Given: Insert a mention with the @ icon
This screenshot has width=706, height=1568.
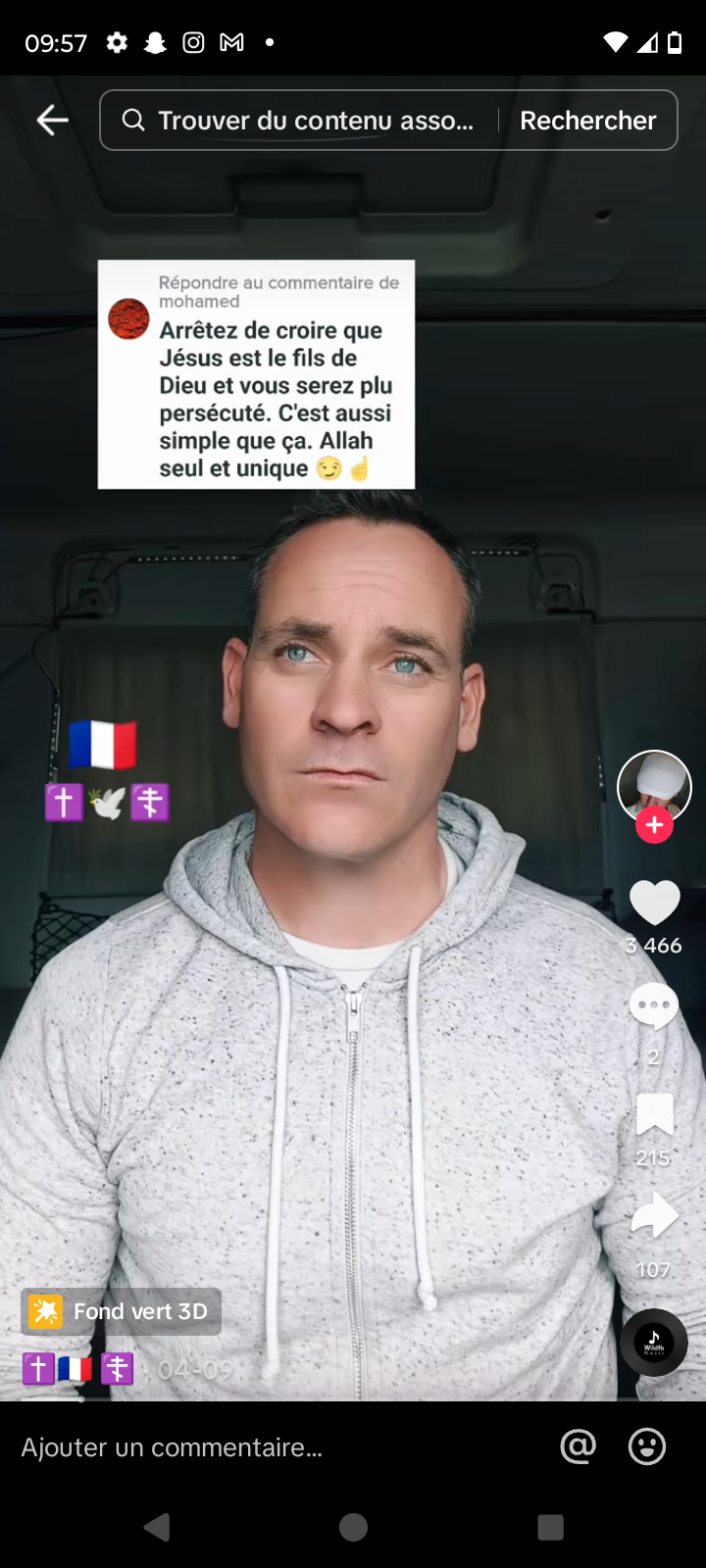Looking at the screenshot, I should pos(579,1446).
